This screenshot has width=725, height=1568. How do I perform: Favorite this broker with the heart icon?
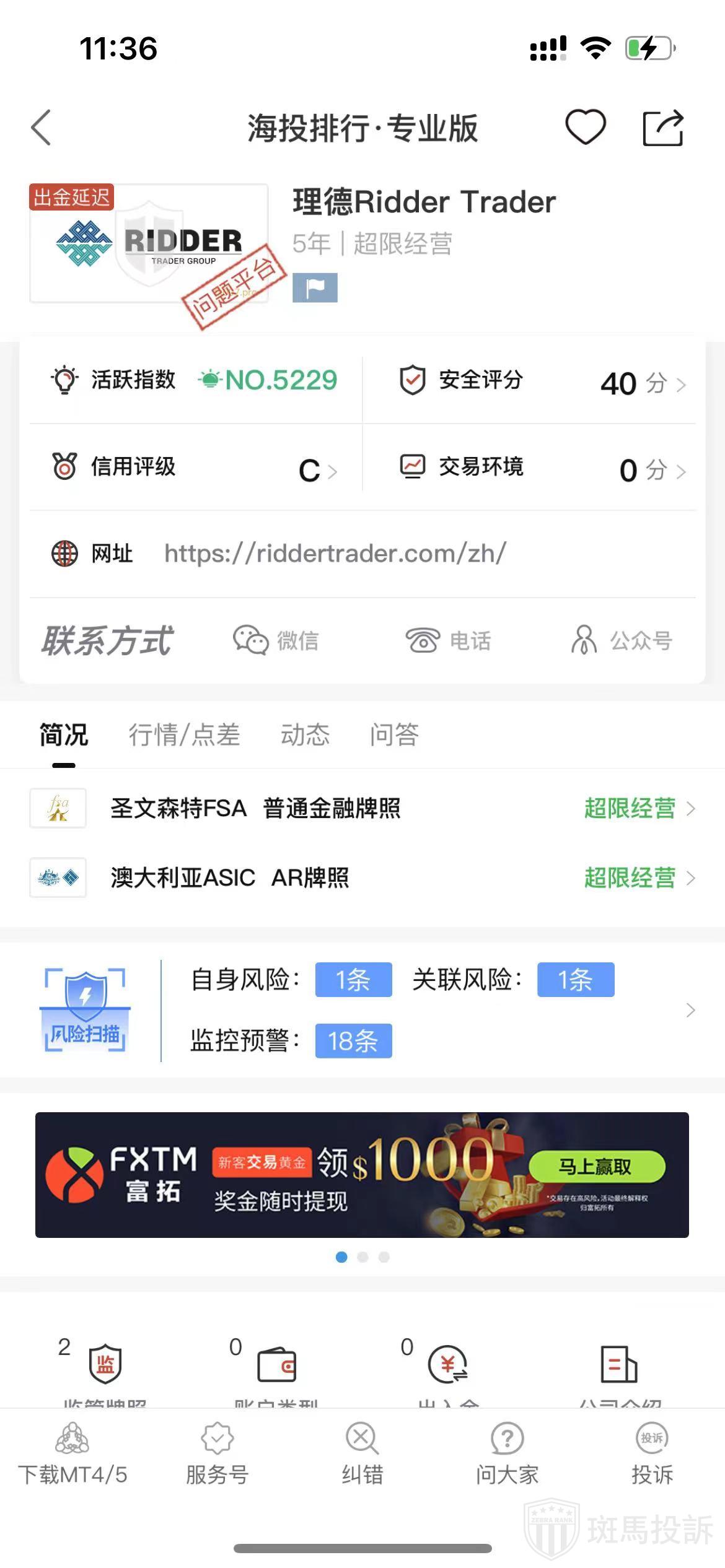tap(585, 127)
